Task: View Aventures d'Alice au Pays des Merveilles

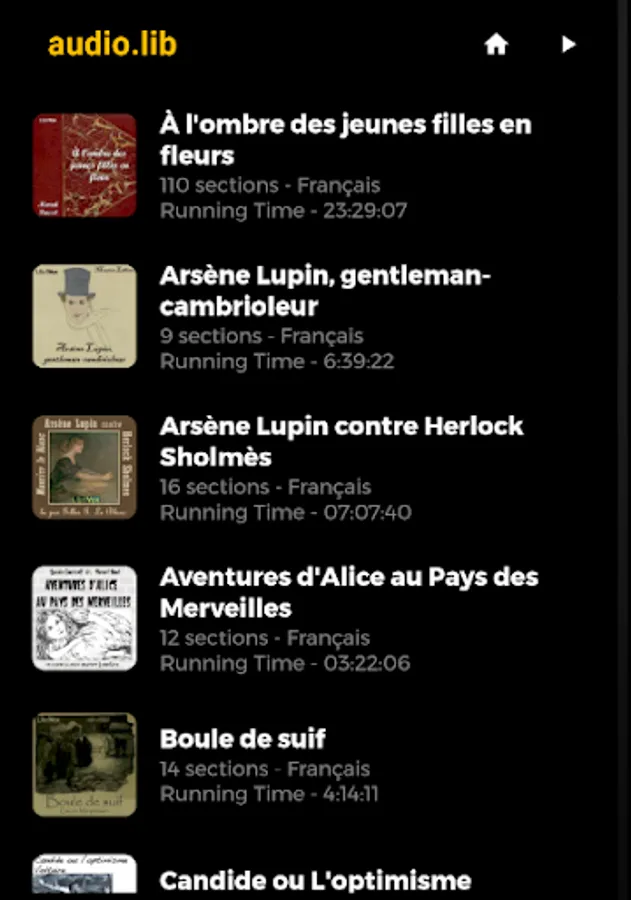Action: [348, 593]
